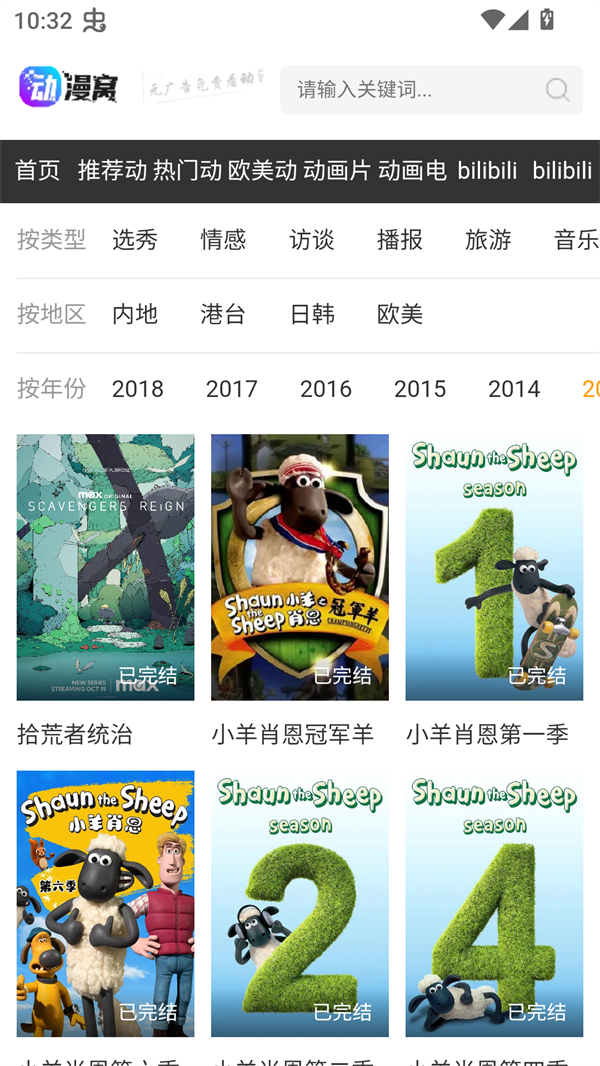Choose the 旅游 type filter
The width and height of the screenshot is (600, 1066).
point(488,240)
